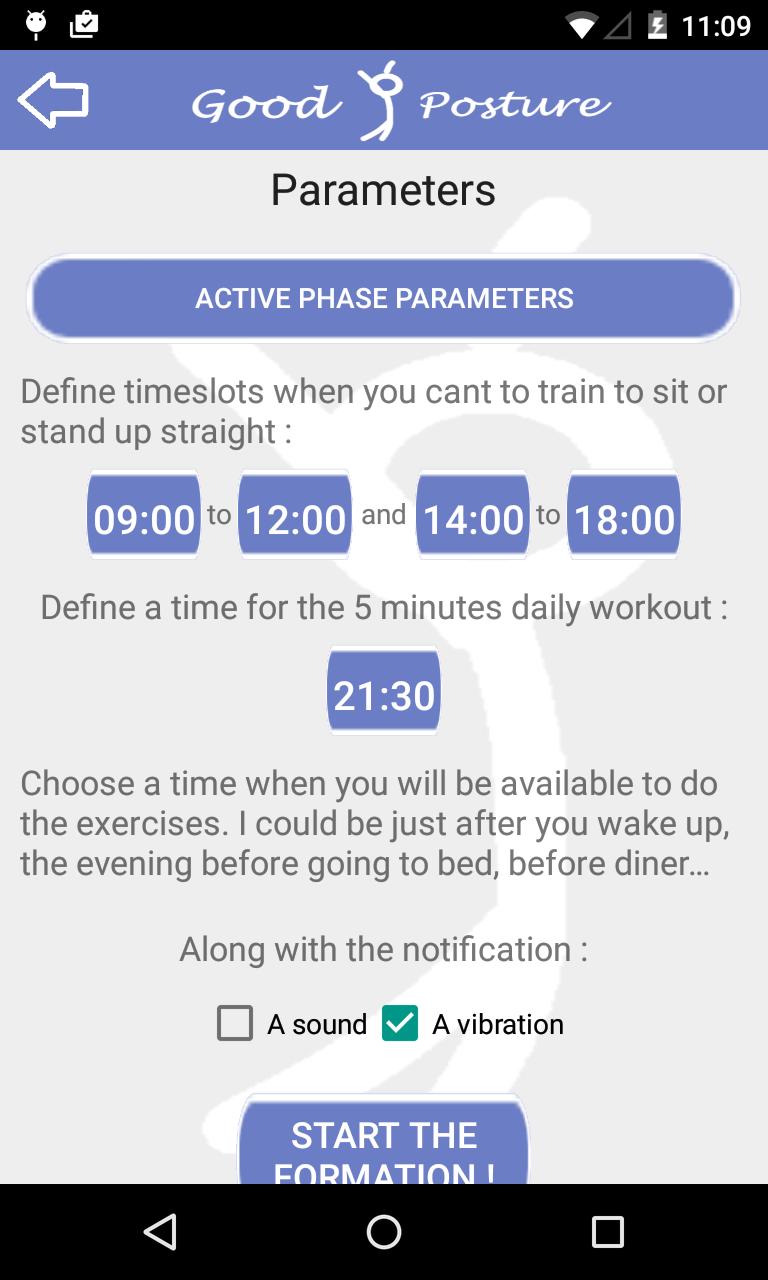
Task: Open recent apps overview
Action: pyautogui.click(x=607, y=1232)
